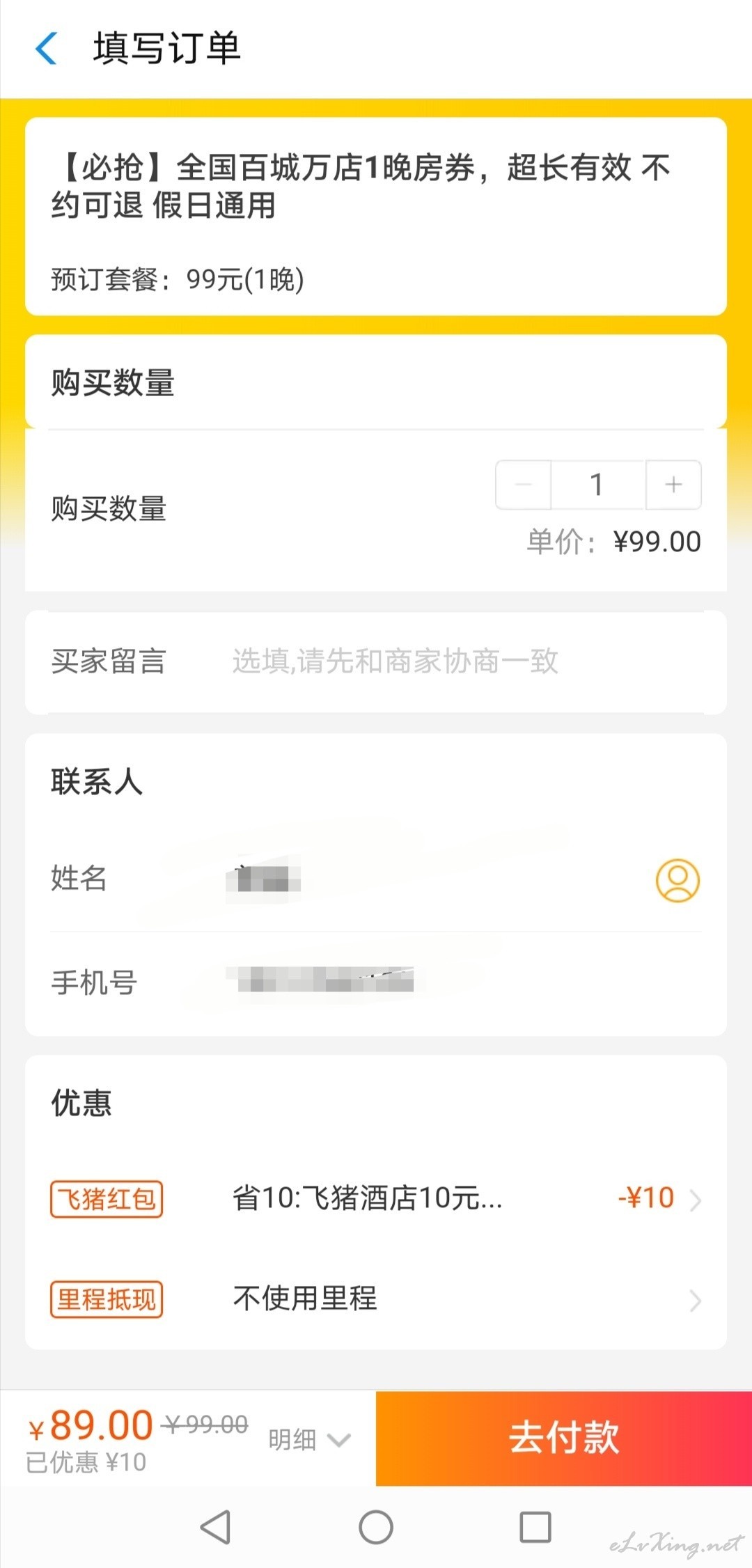Tap 去付款 to proceed to payment
The height and width of the screenshot is (1568, 752).
tap(564, 1438)
